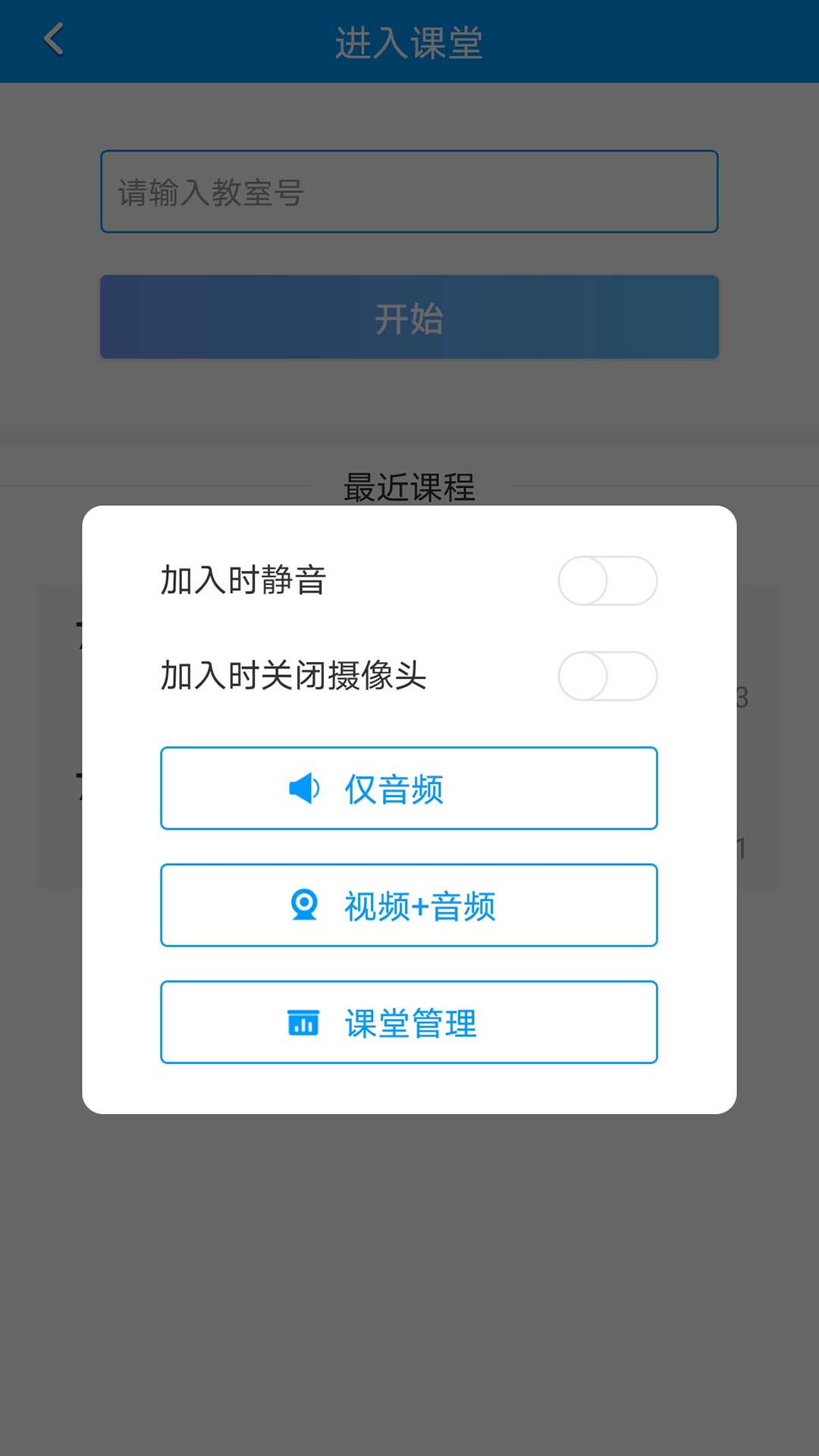
Task: Enable the 加入时静音 mute switch
Action: [607, 581]
